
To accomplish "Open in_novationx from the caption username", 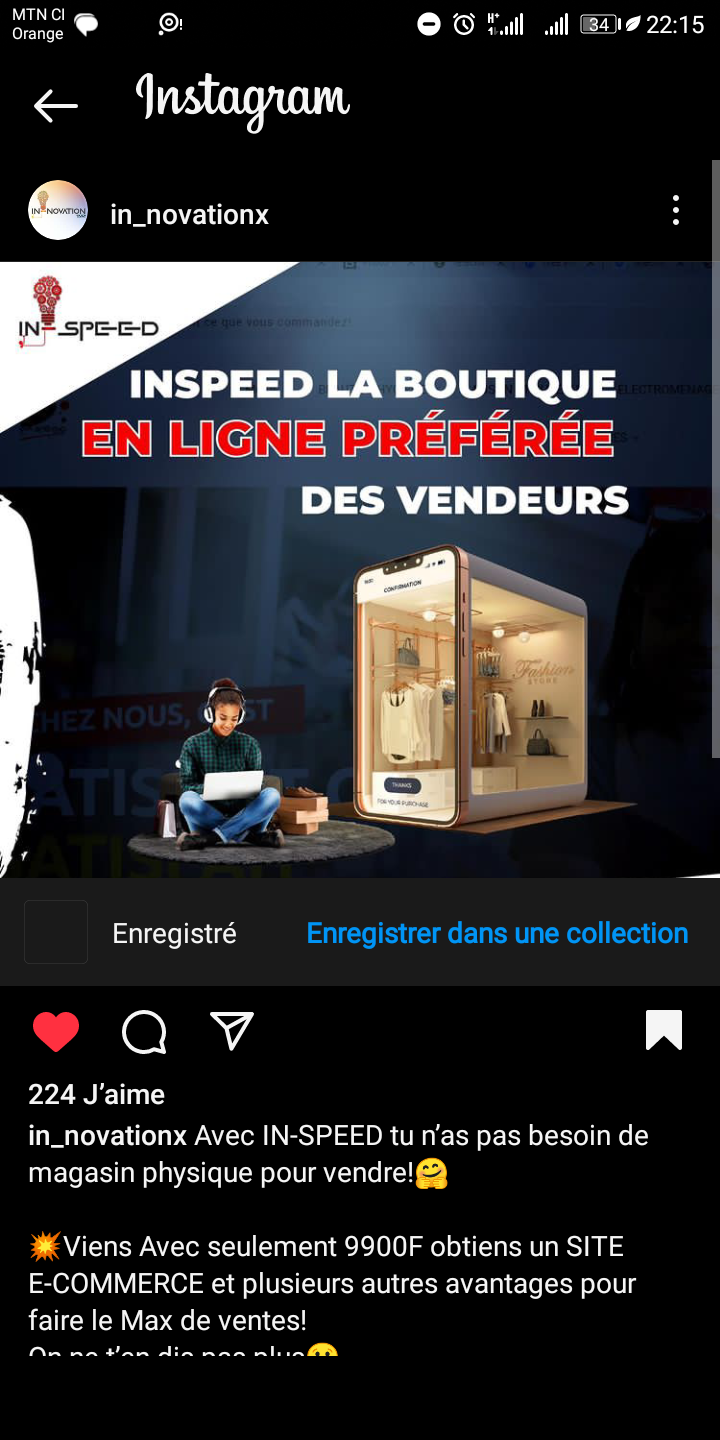I will [x=107, y=1136].
